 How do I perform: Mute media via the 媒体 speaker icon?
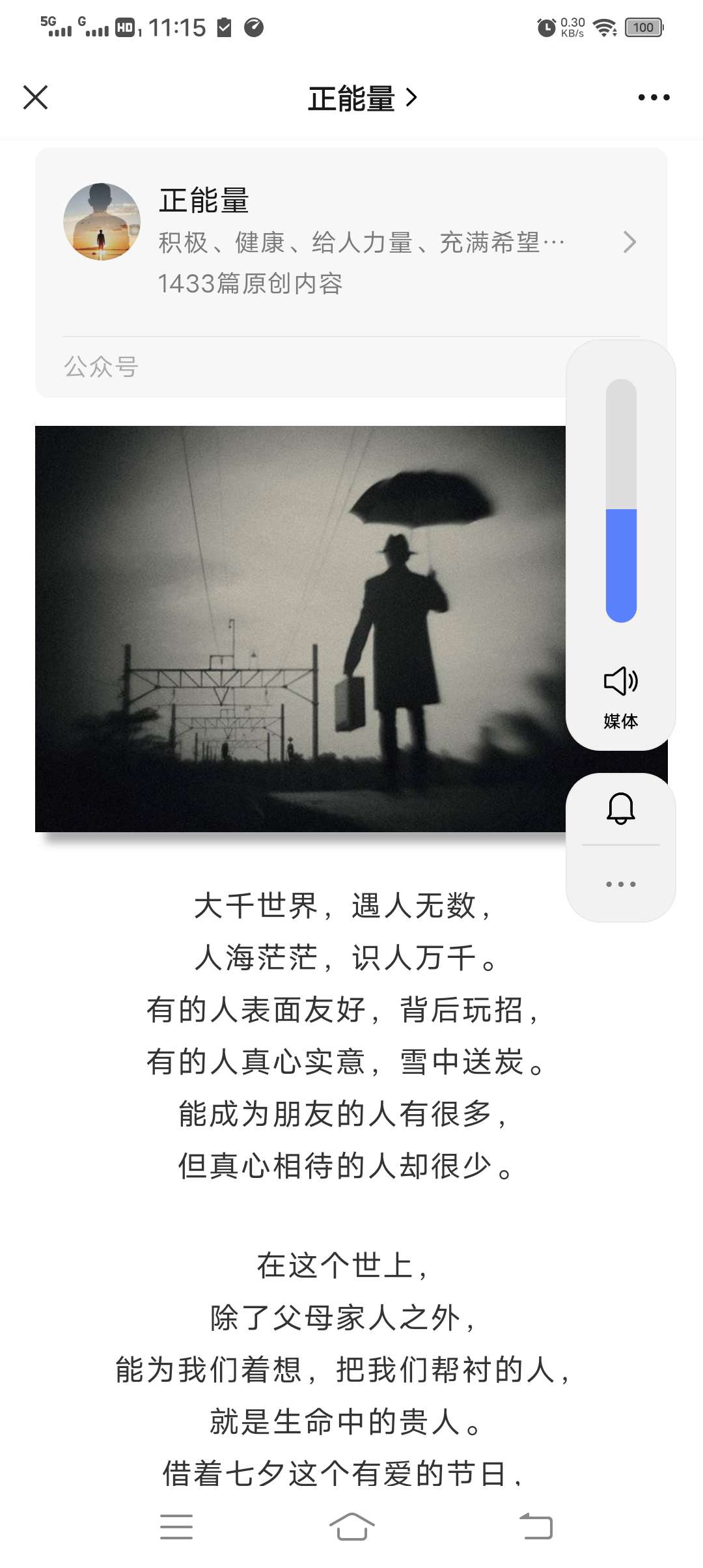pos(621,681)
